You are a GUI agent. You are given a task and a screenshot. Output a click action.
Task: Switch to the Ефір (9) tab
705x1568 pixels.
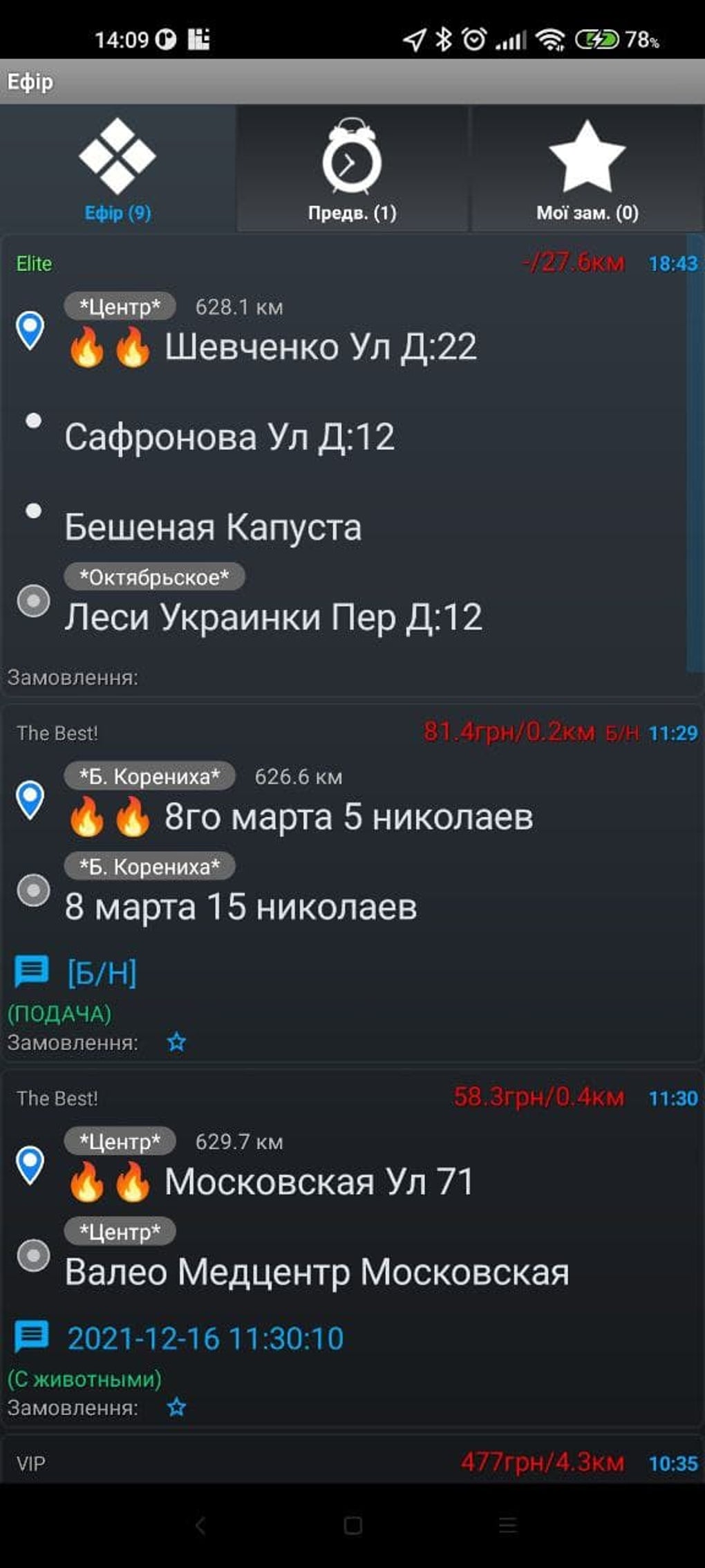tap(117, 169)
